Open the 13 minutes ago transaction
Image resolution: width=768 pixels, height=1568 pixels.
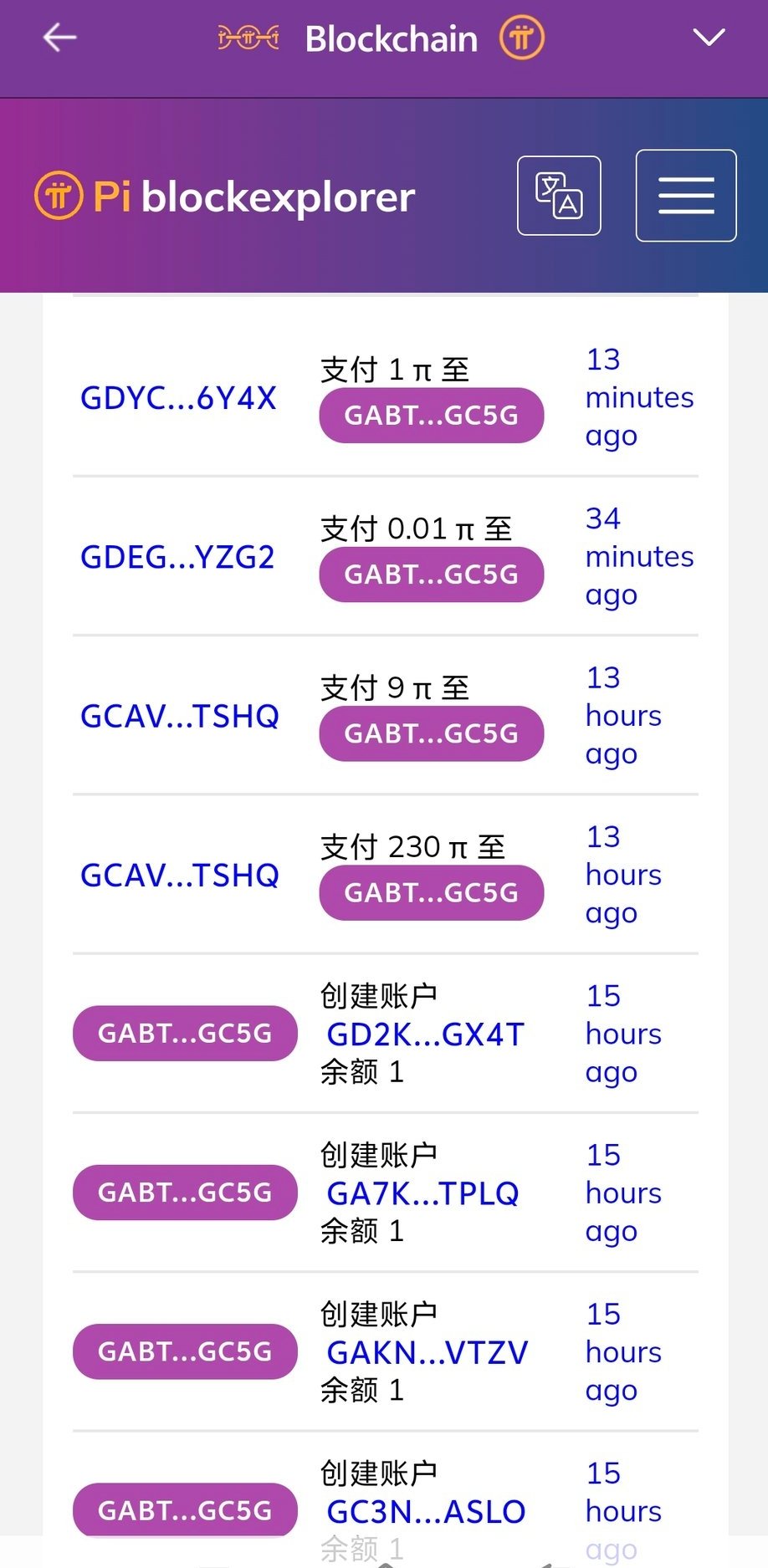point(639,398)
